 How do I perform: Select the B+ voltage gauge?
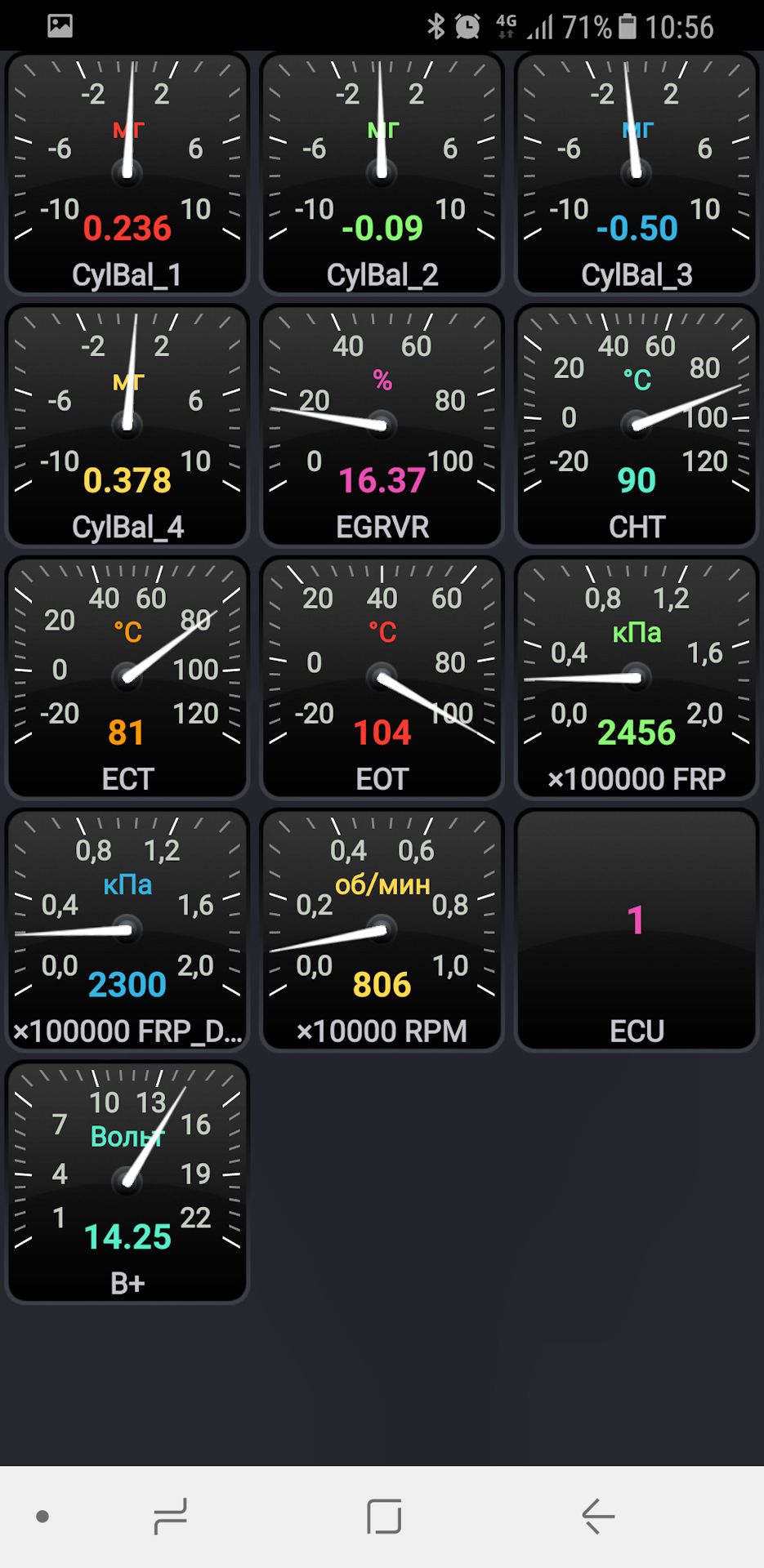127,1183
